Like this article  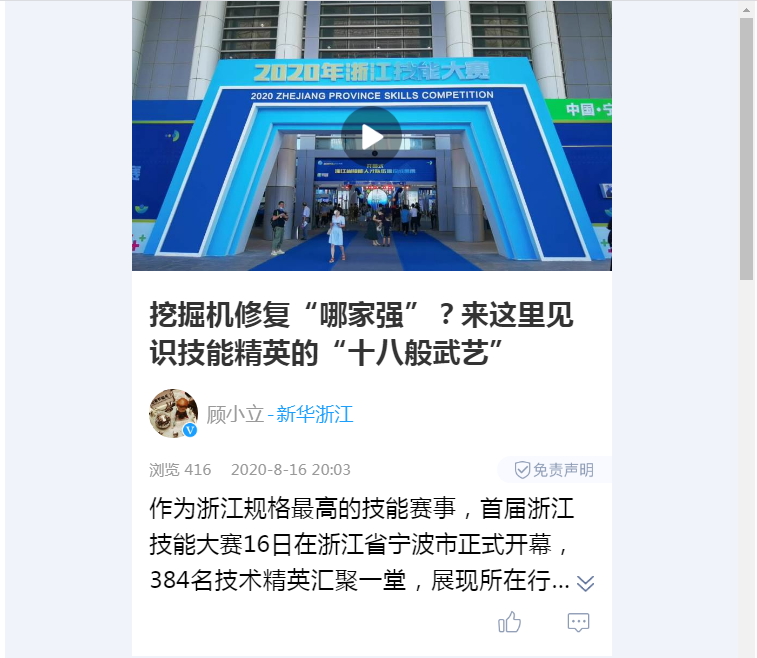coord(510,622)
